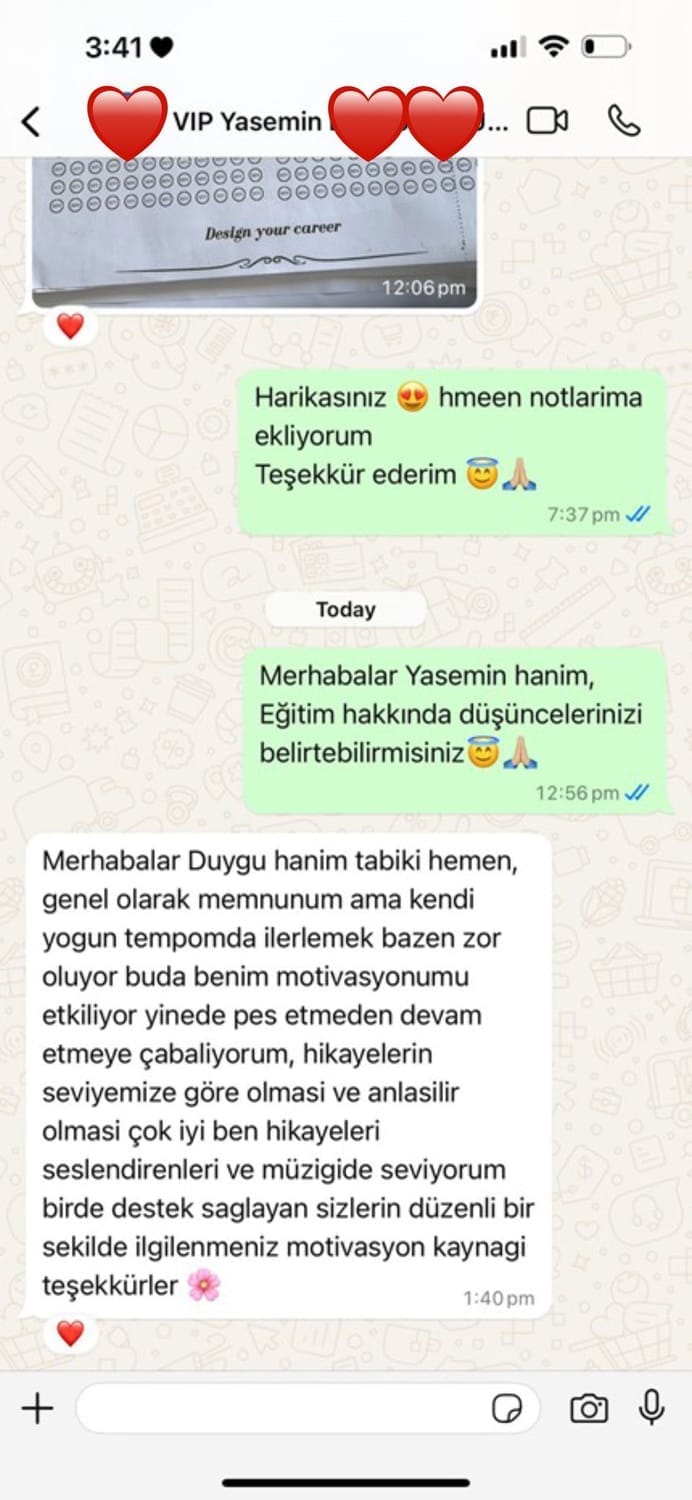692x1500 pixels.
Task: Tap the plus attachment button
Action: coord(37,1409)
